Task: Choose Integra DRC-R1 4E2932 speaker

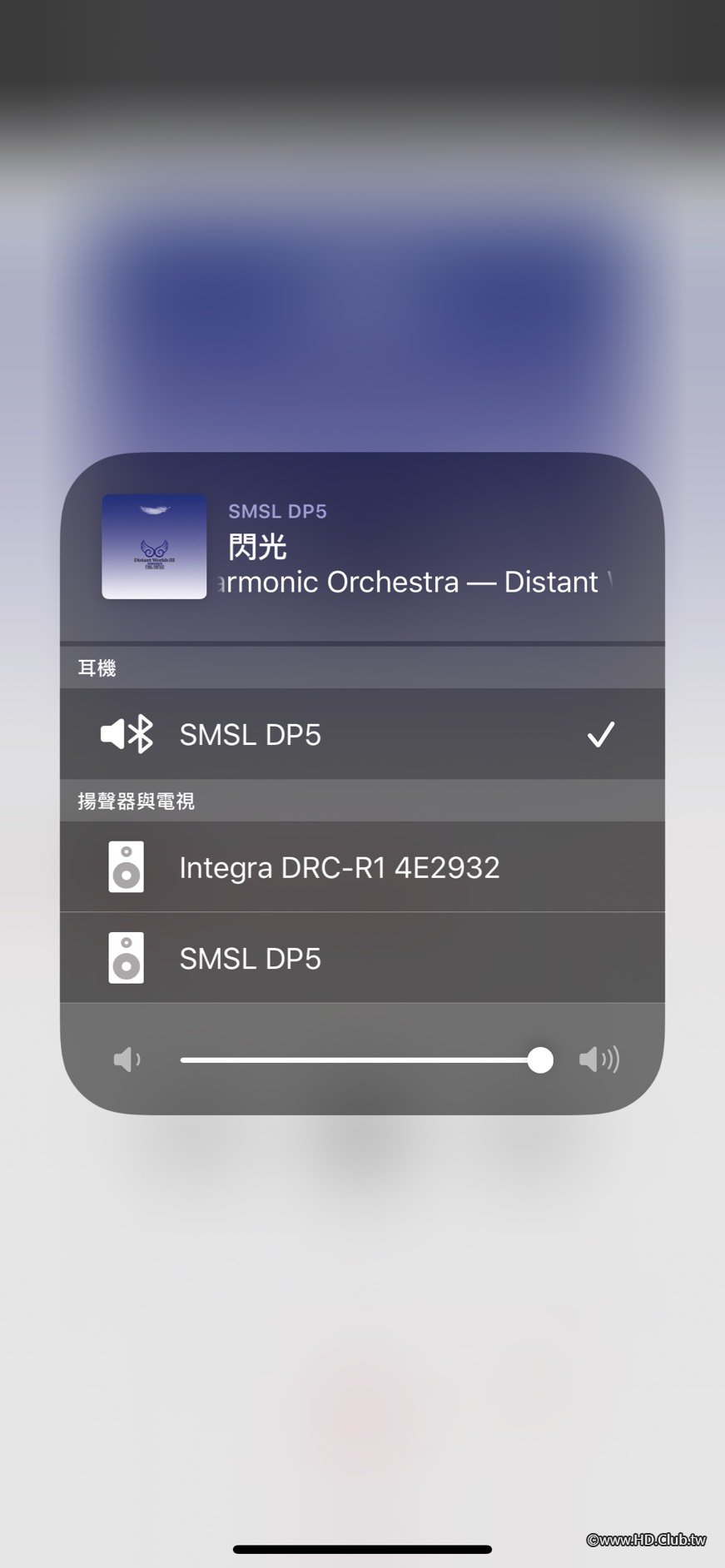Action: tap(361, 867)
